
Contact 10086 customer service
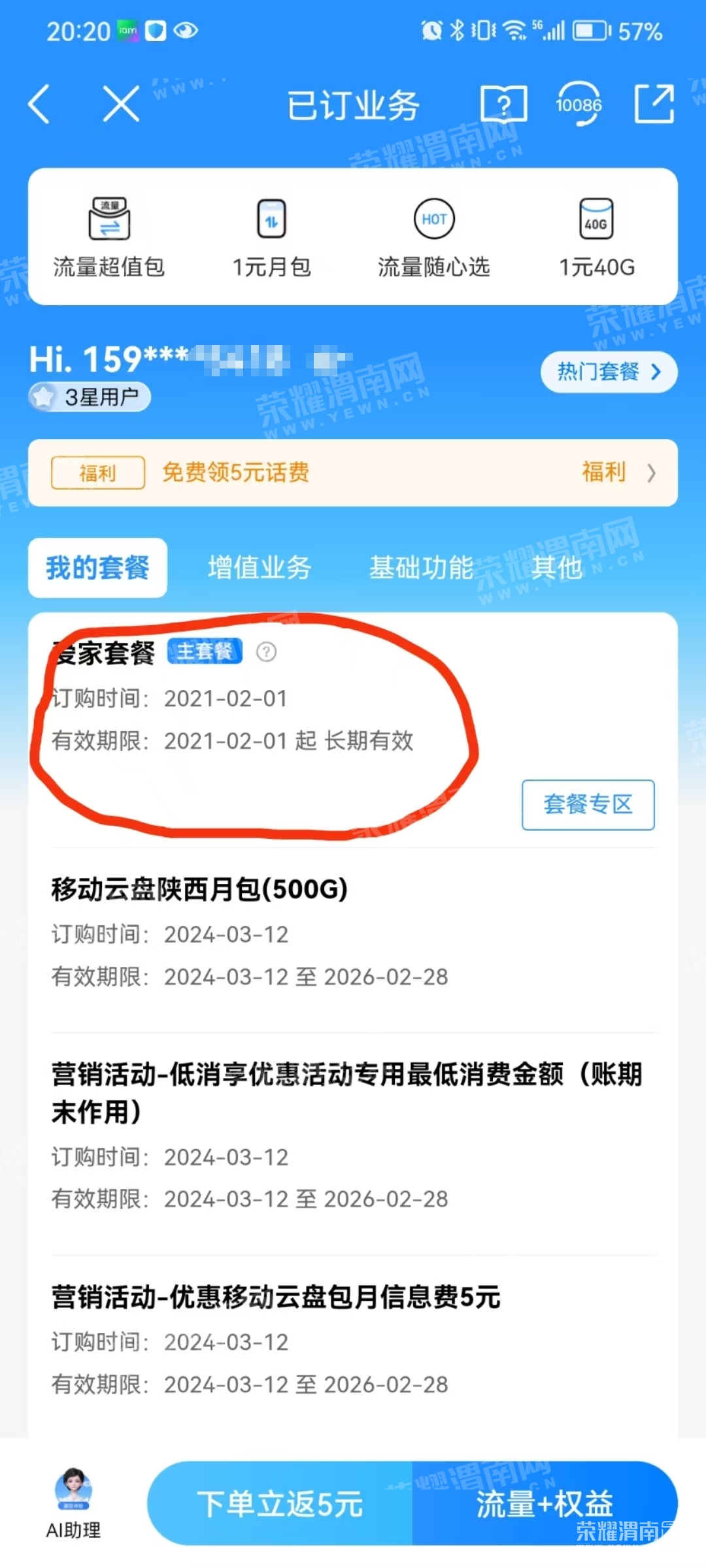tap(579, 104)
